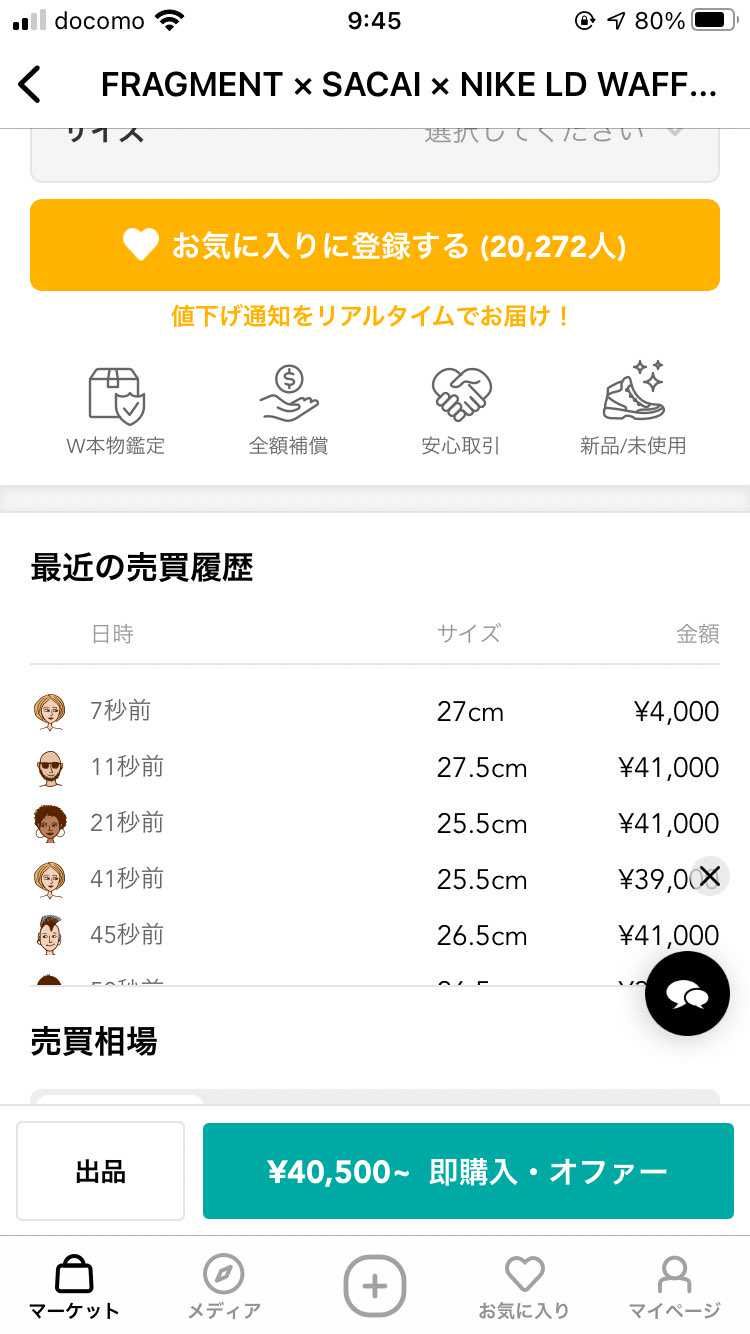The image size is (750, 1334).
Task: Open the chat bubble support icon
Action: (x=687, y=993)
